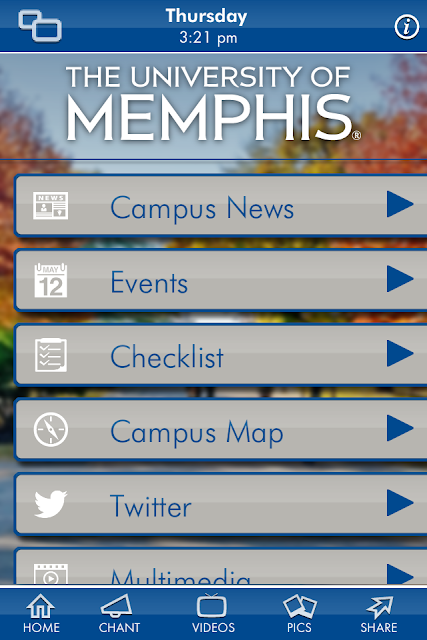Screen dimensions: 427x640
Task: Switch to the Chant tab
Action: (119, 614)
